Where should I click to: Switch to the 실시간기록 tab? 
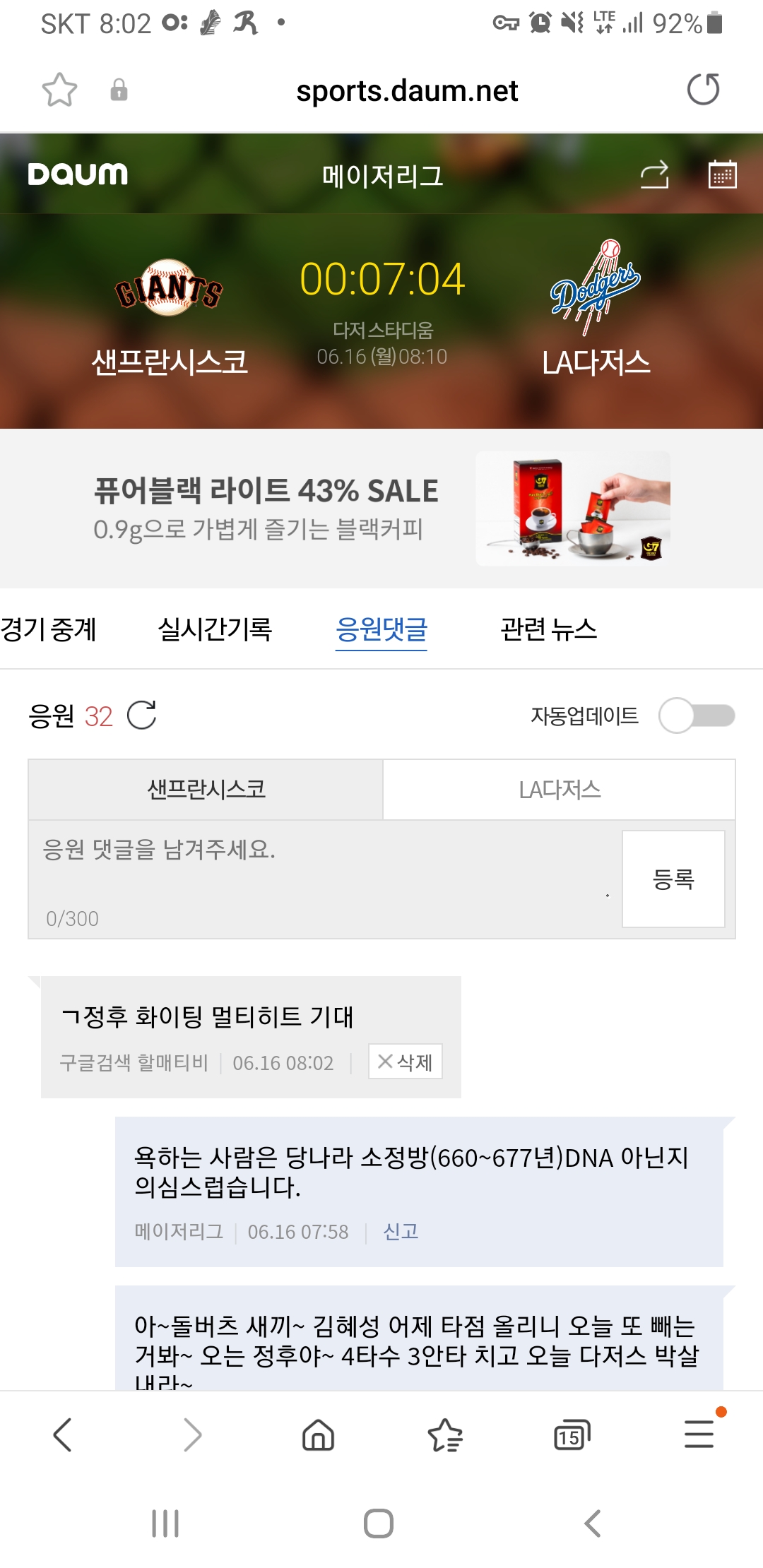pos(215,629)
